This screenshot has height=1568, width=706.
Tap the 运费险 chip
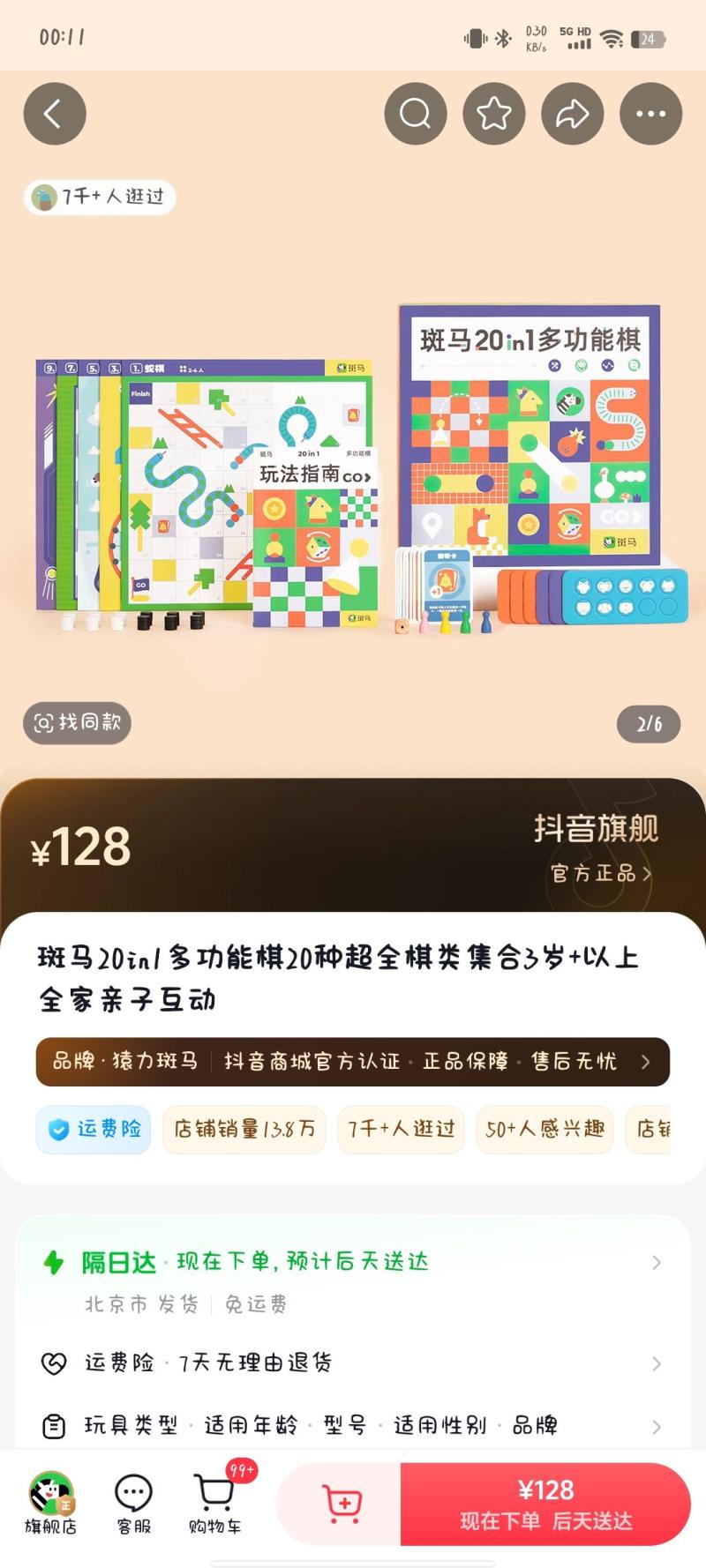[94, 1129]
